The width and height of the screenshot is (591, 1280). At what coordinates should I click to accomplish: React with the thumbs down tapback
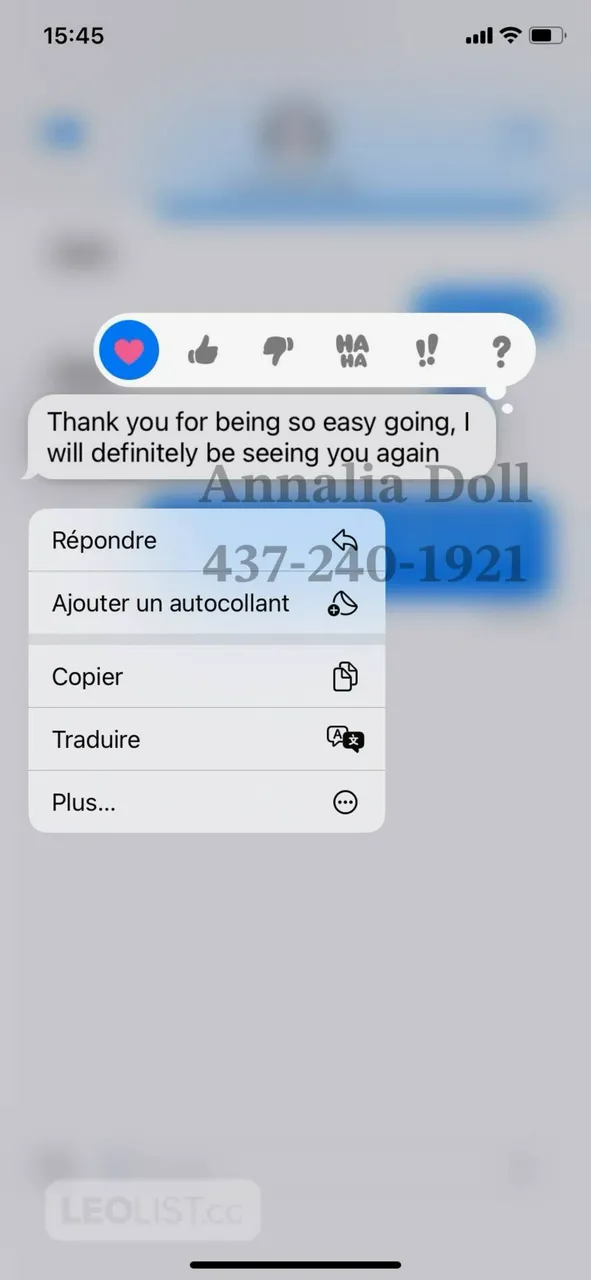click(x=277, y=350)
